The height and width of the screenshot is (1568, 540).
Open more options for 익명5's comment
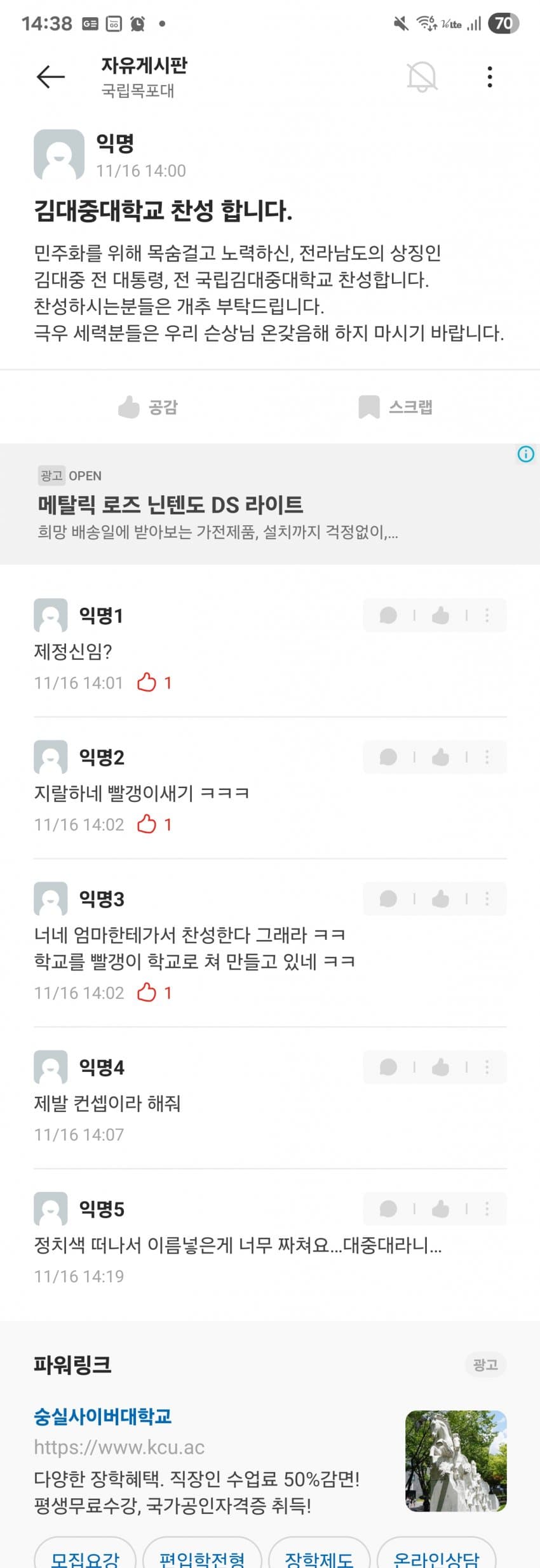[487, 1209]
